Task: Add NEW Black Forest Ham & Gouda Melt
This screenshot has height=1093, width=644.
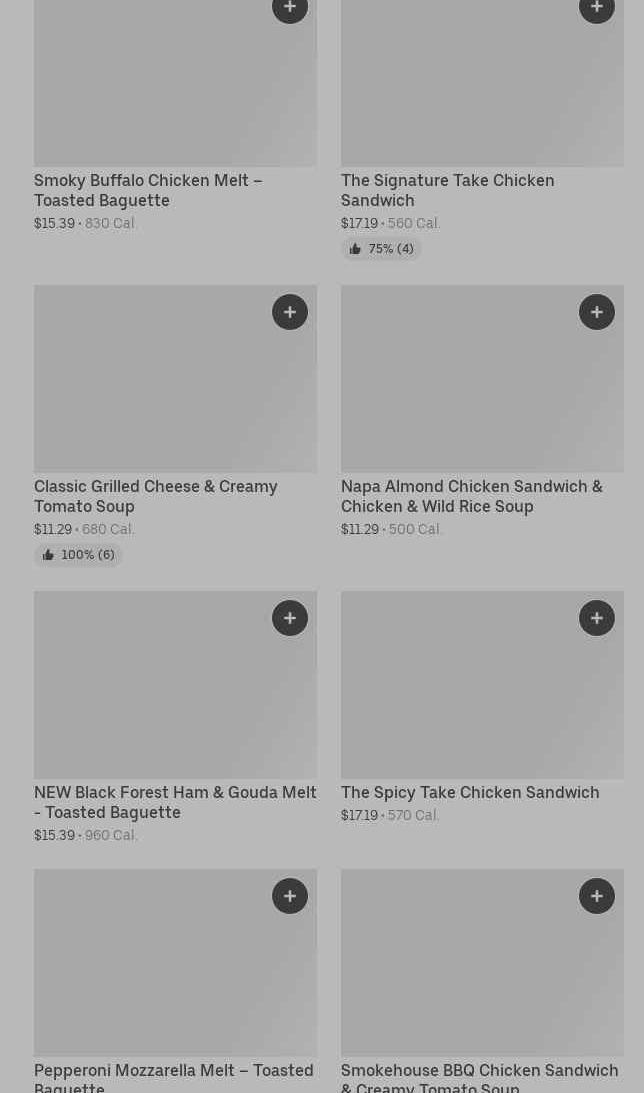Action: point(290,618)
